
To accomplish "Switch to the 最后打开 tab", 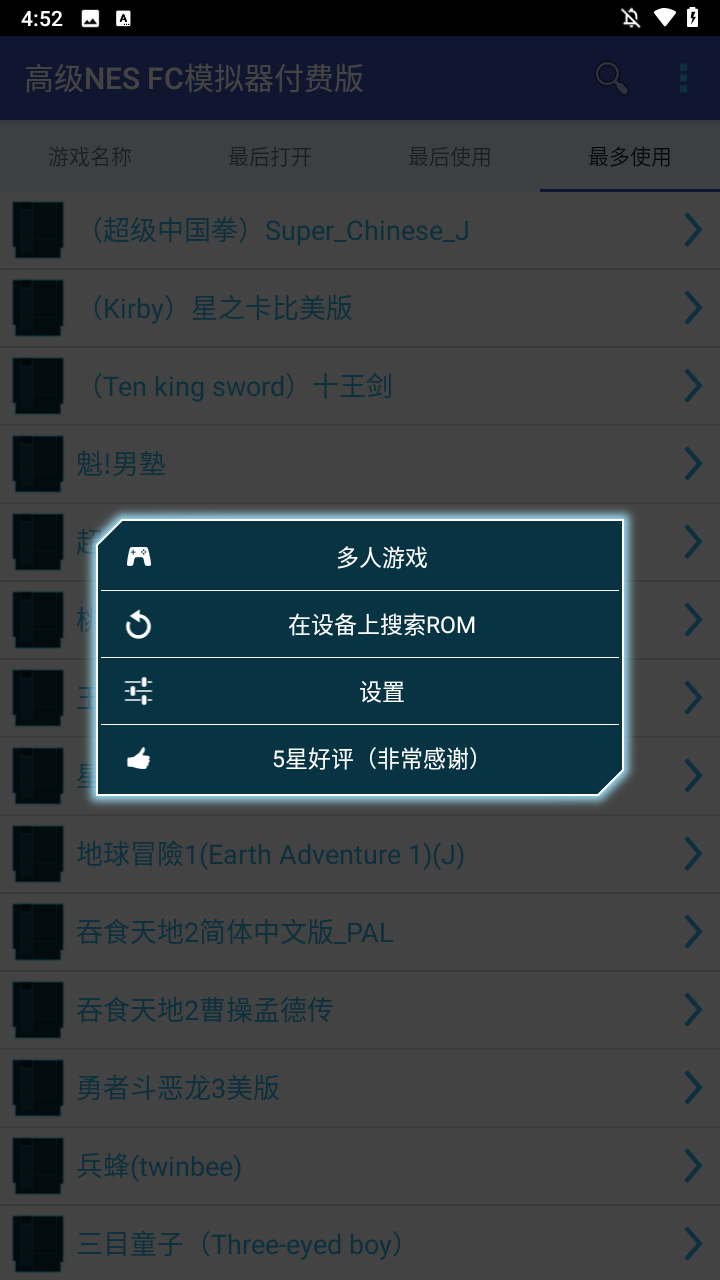I will point(270,157).
